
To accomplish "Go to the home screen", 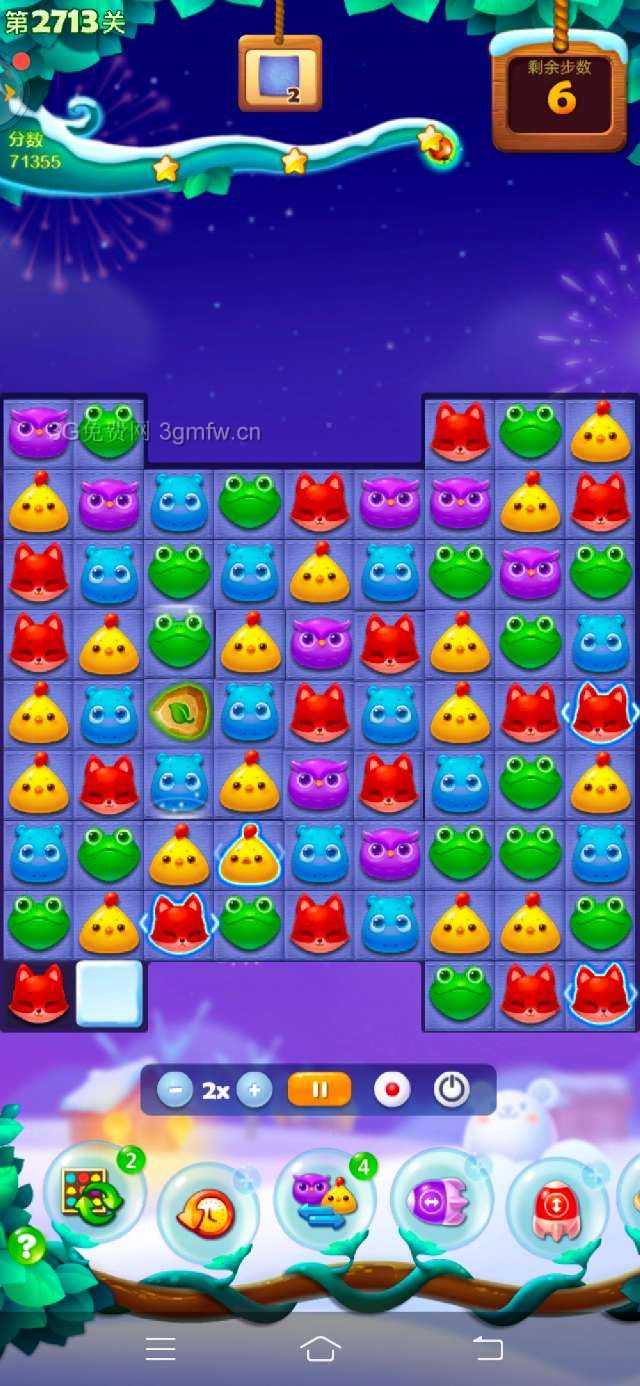I will pos(320,1348).
